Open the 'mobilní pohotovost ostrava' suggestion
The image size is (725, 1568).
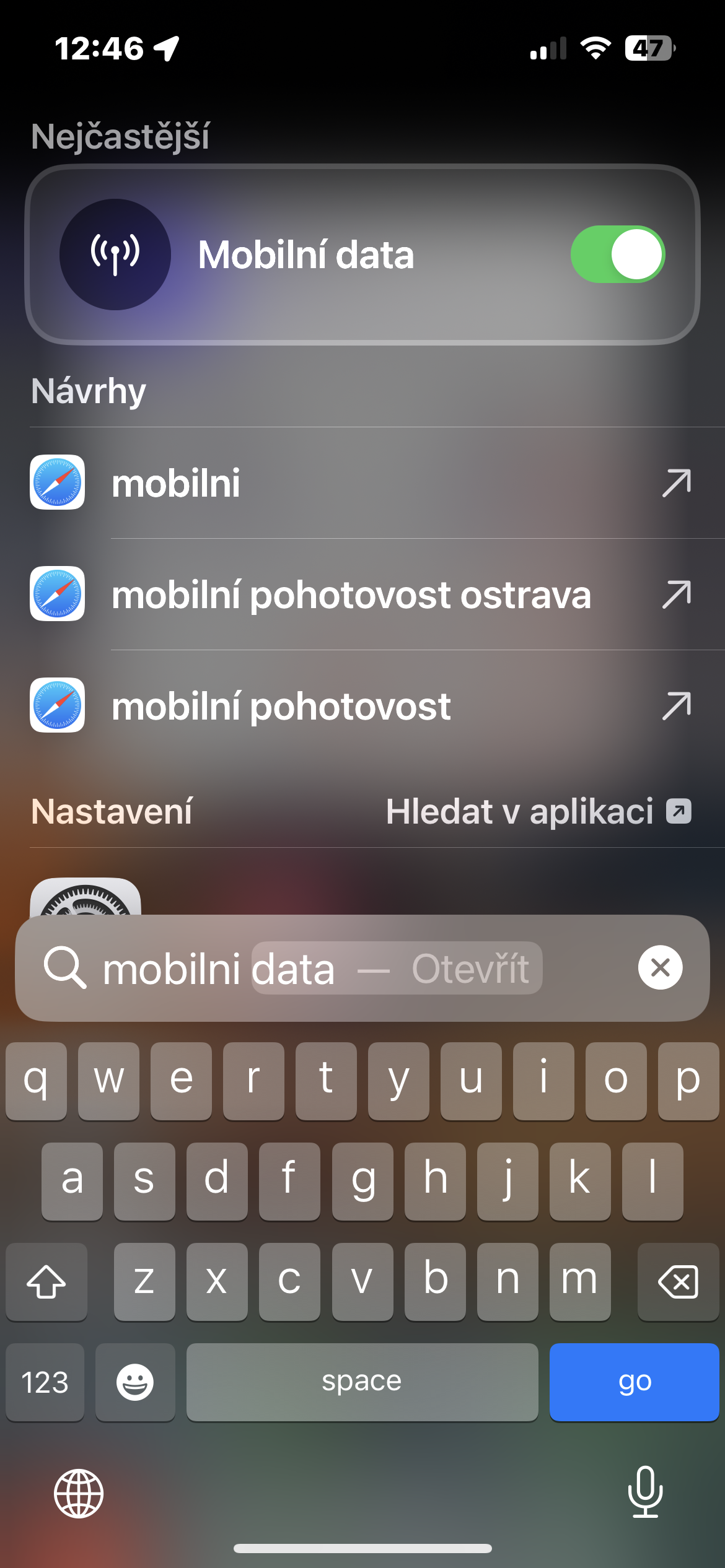[x=361, y=595]
